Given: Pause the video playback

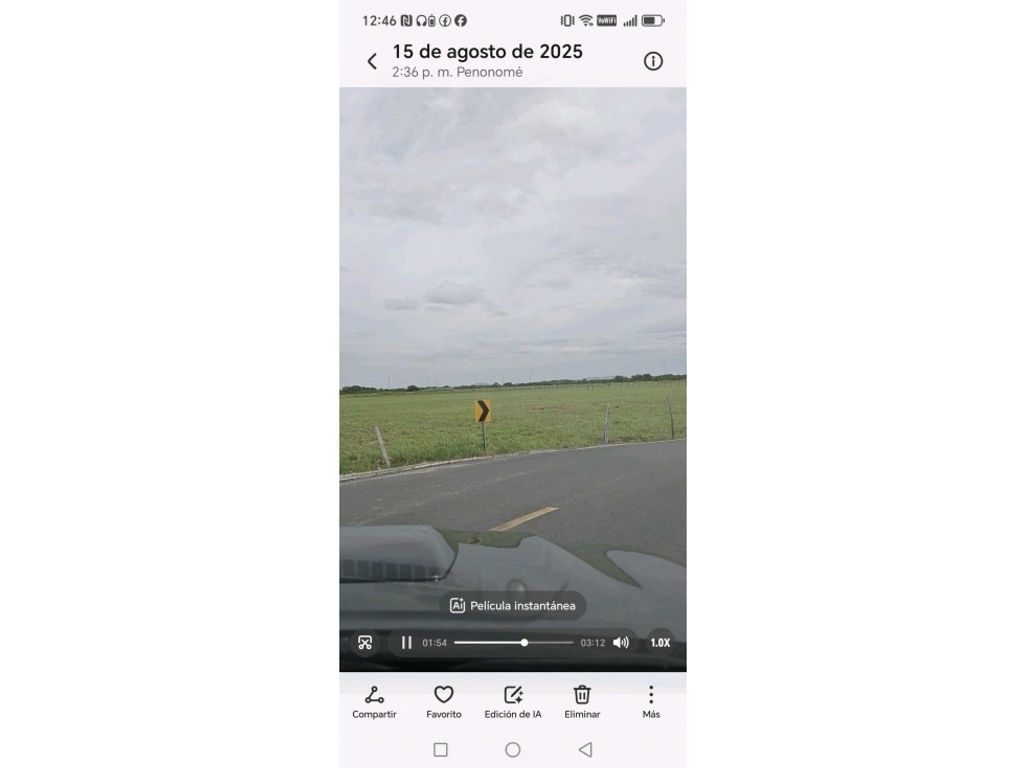Looking at the screenshot, I should tap(406, 643).
